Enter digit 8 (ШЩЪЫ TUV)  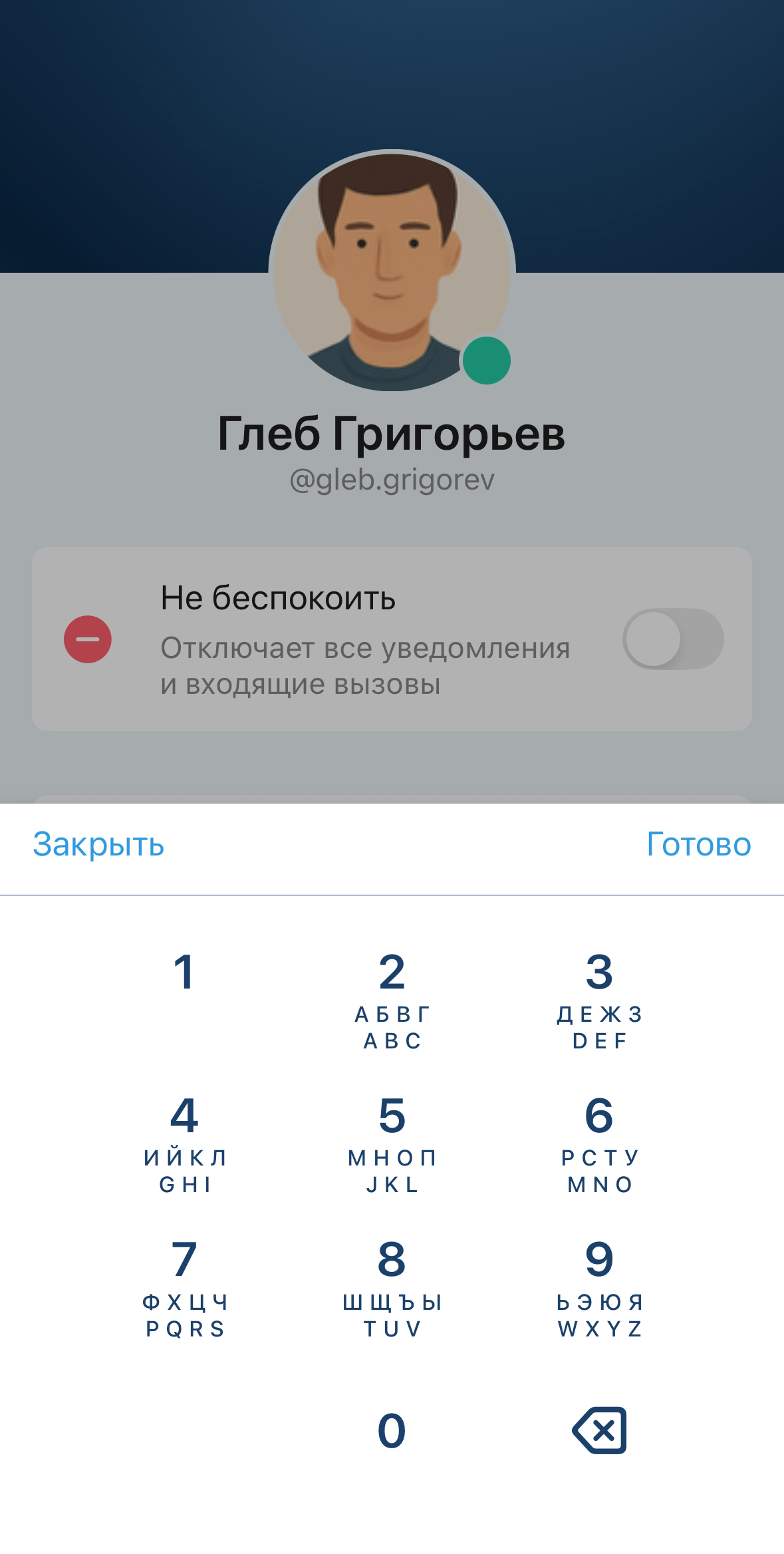click(x=392, y=1285)
